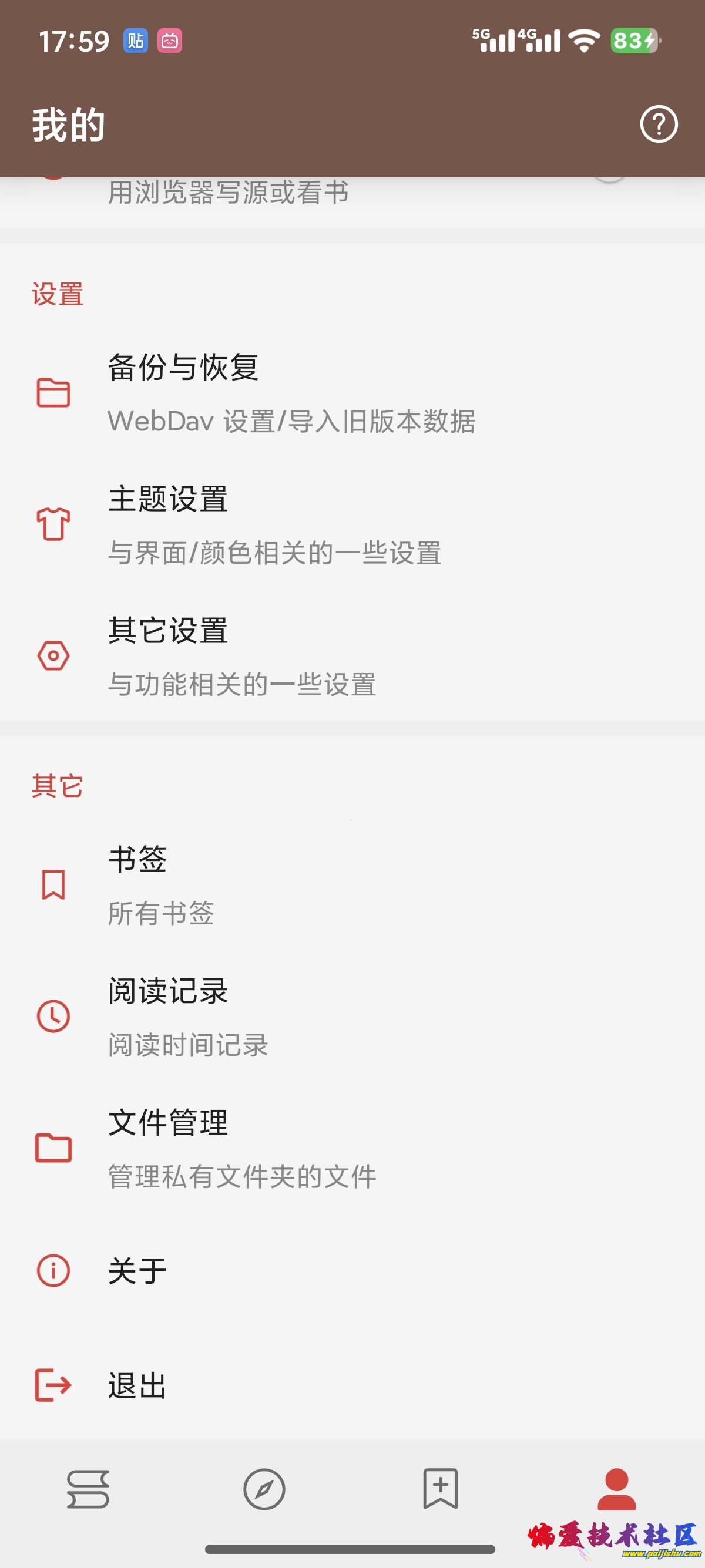Viewport: 705px width, 1568px height.
Task: Switch to the bookmark-plus subscription tab
Action: [440, 1489]
